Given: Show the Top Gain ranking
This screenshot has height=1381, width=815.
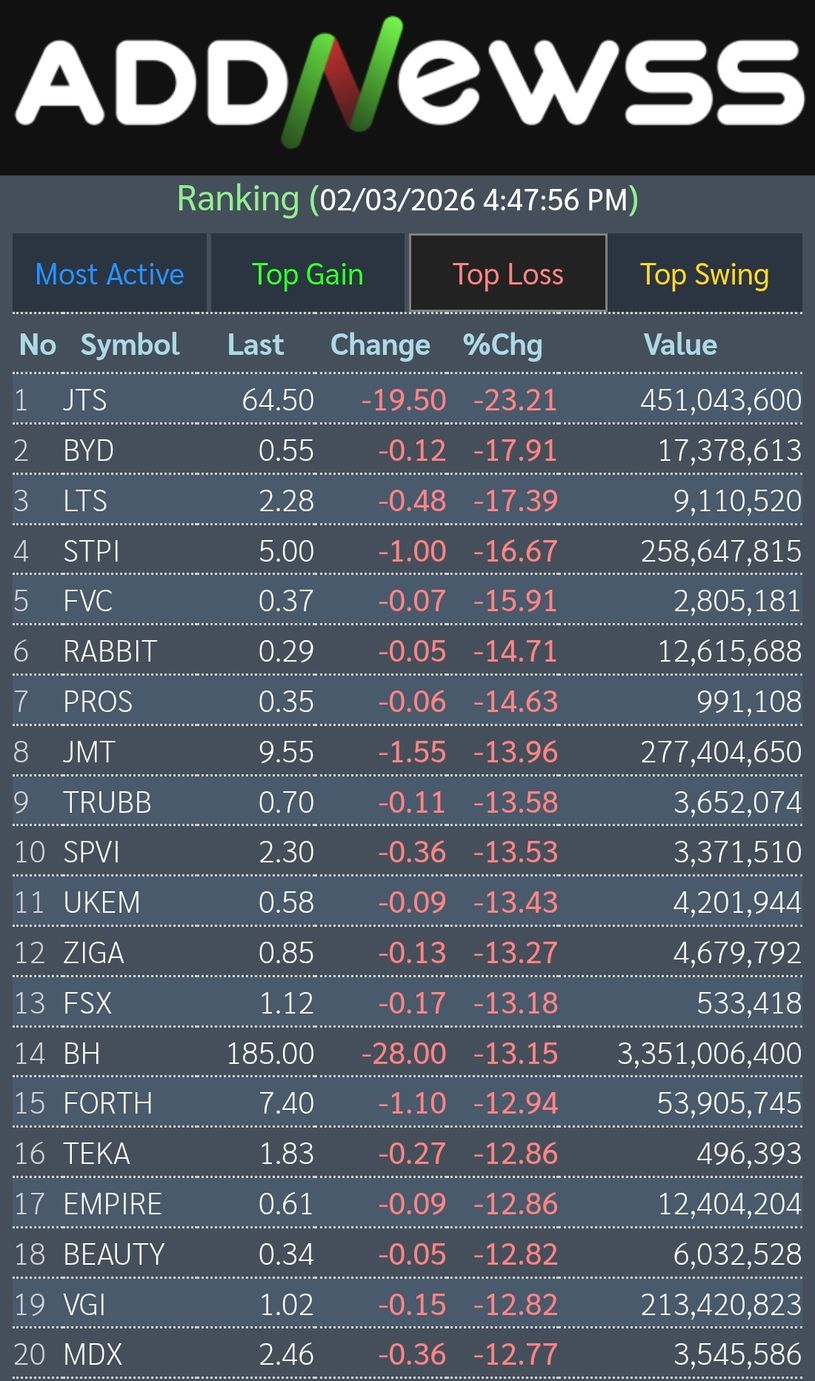Looking at the screenshot, I should pos(307,274).
